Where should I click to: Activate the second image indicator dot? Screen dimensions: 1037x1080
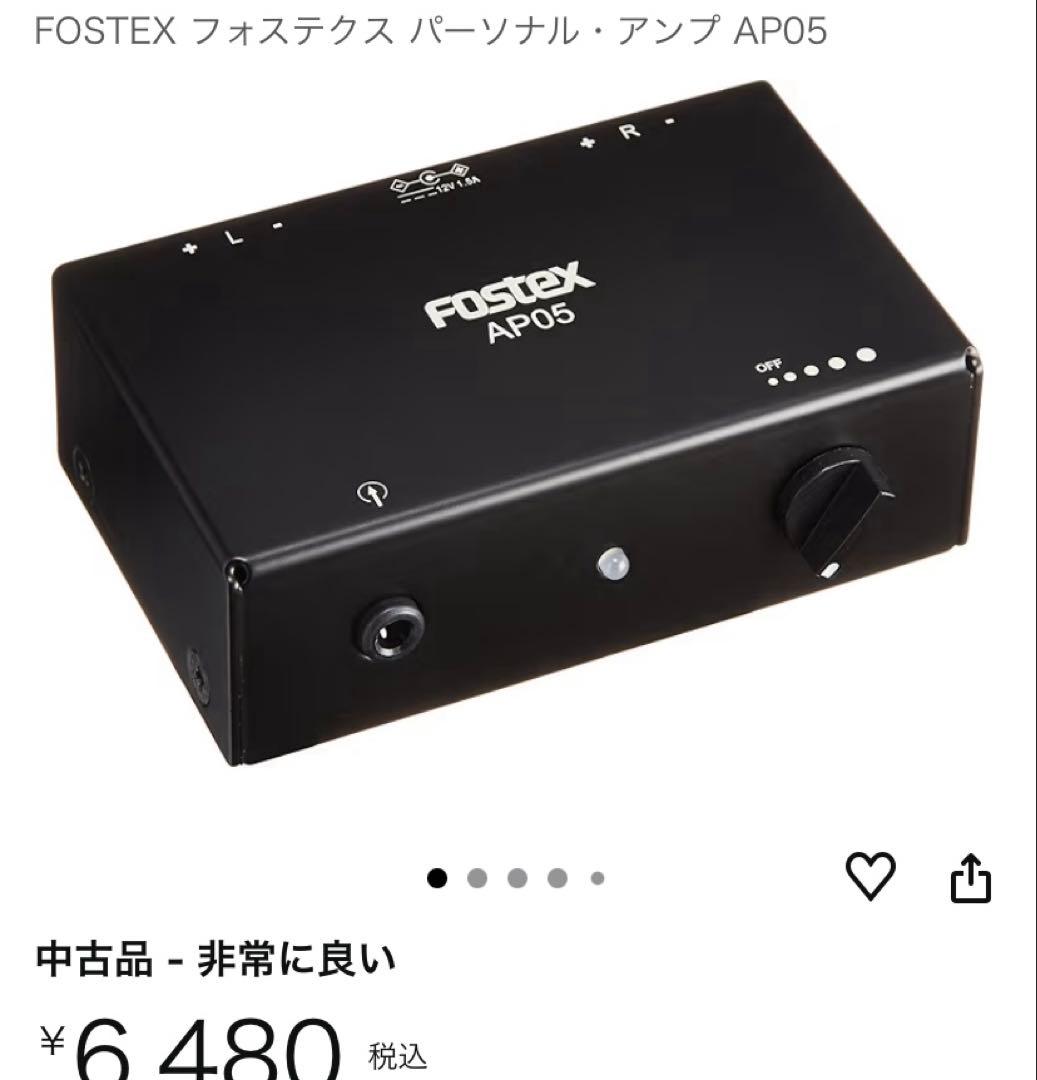click(475, 877)
